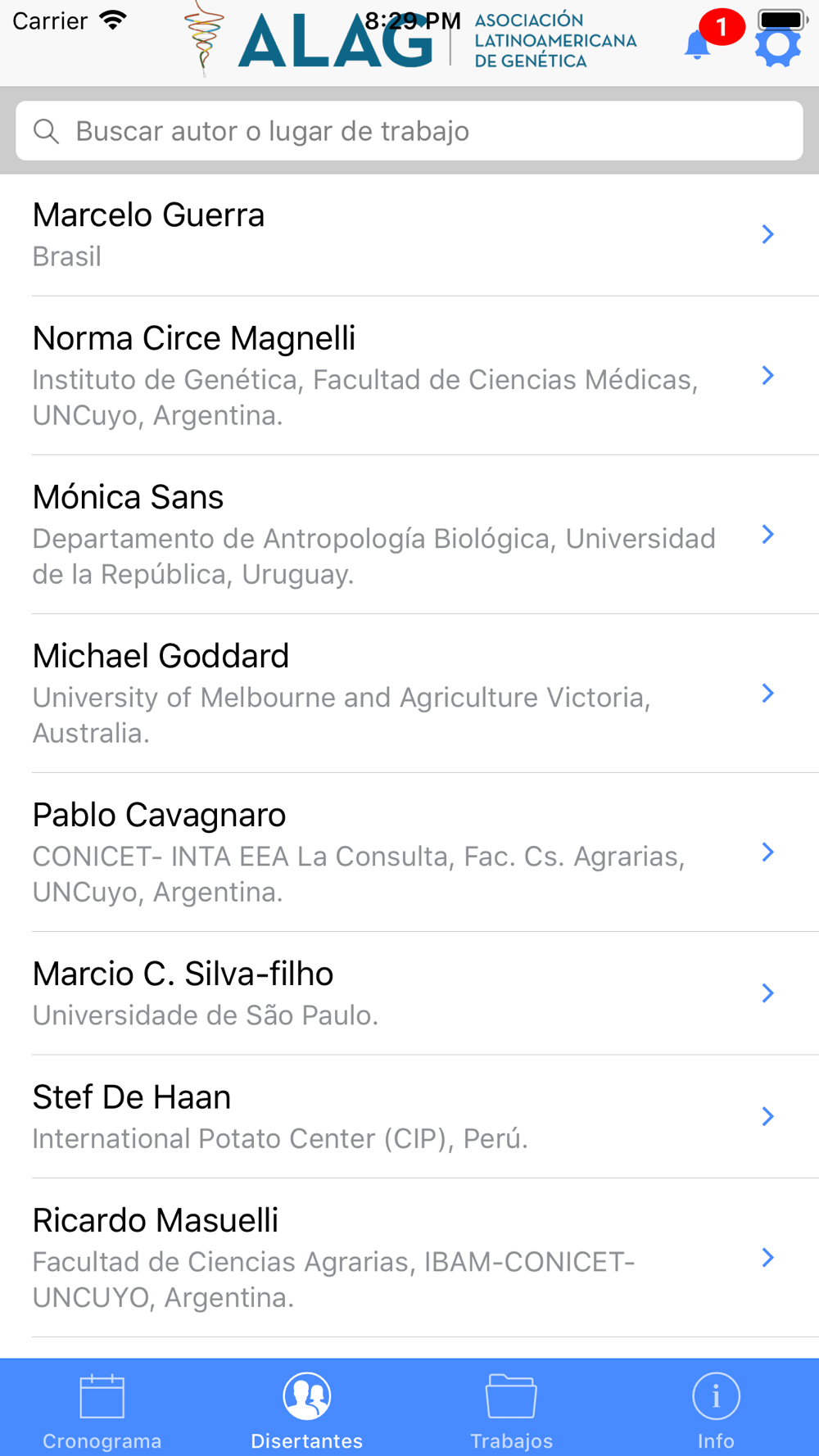View Stef De Haan's details
This screenshot has width=819, height=1456.
409,1117
